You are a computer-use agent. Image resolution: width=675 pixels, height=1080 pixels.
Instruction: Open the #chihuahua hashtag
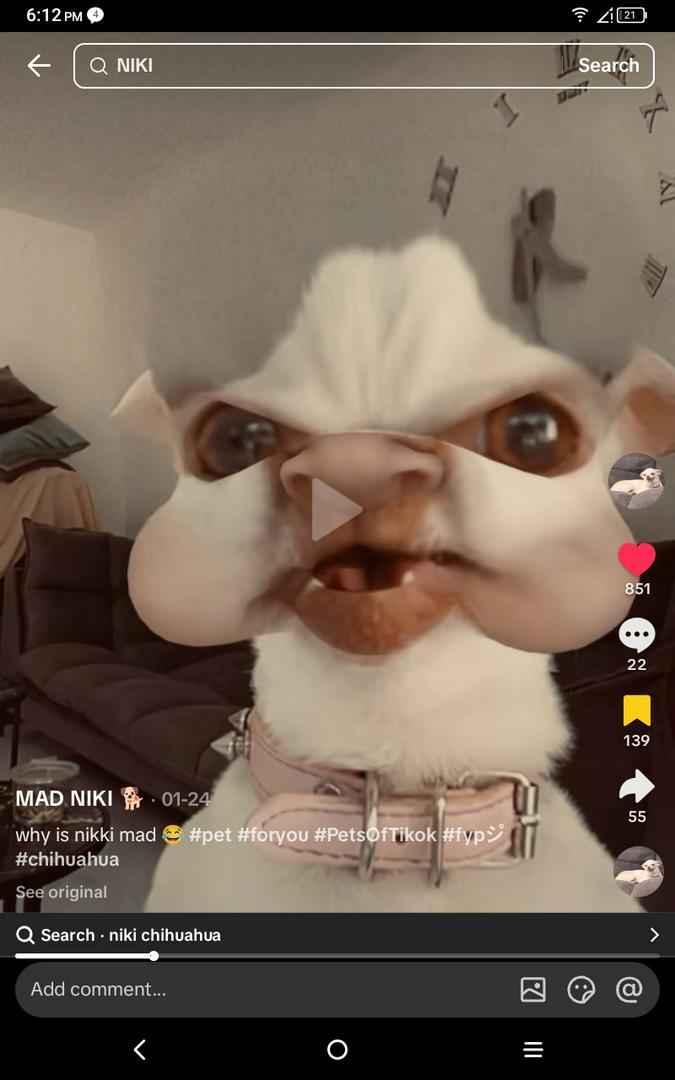coord(67,859)
